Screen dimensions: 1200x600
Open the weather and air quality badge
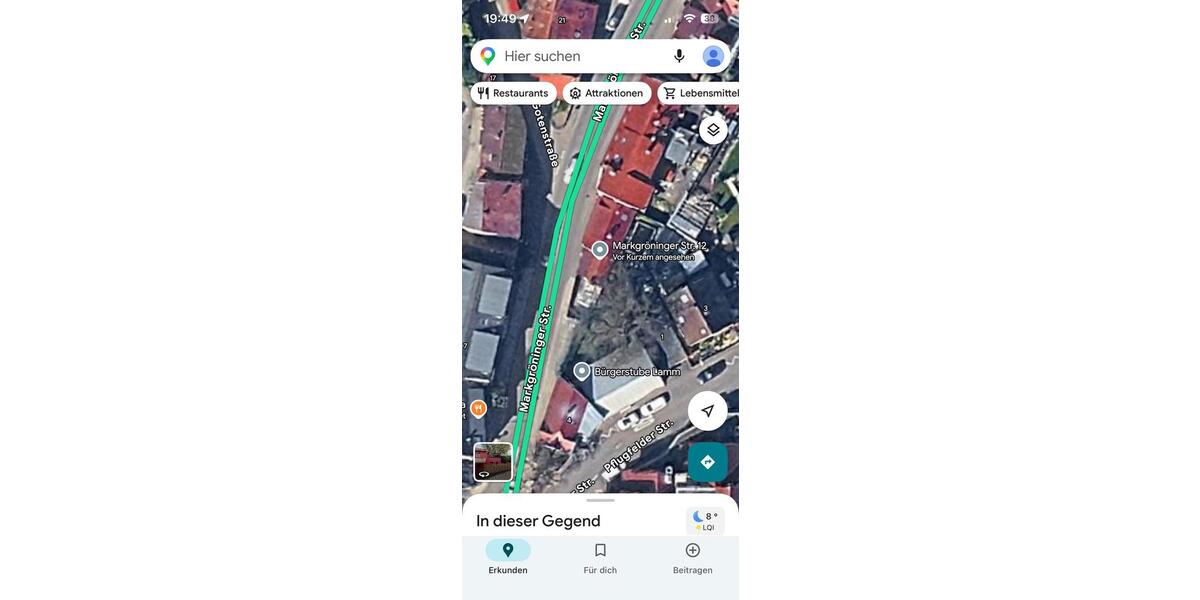705,521
